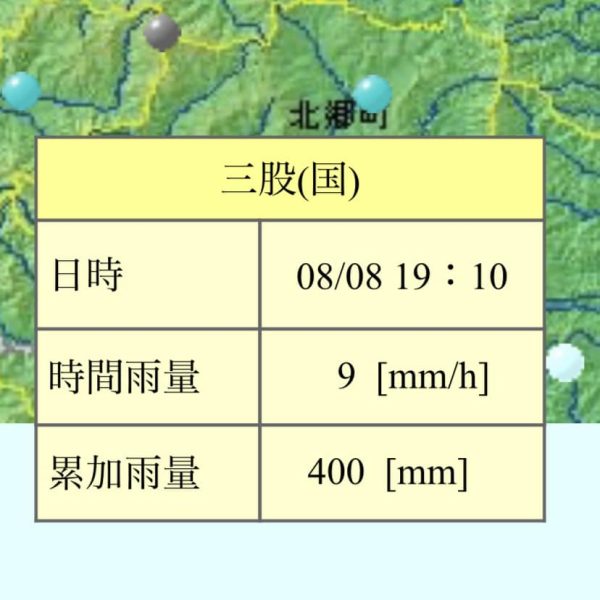Select the cyan marker beside 北郷町 label
This screenshot has width=600, height=600.
(372, 94)
